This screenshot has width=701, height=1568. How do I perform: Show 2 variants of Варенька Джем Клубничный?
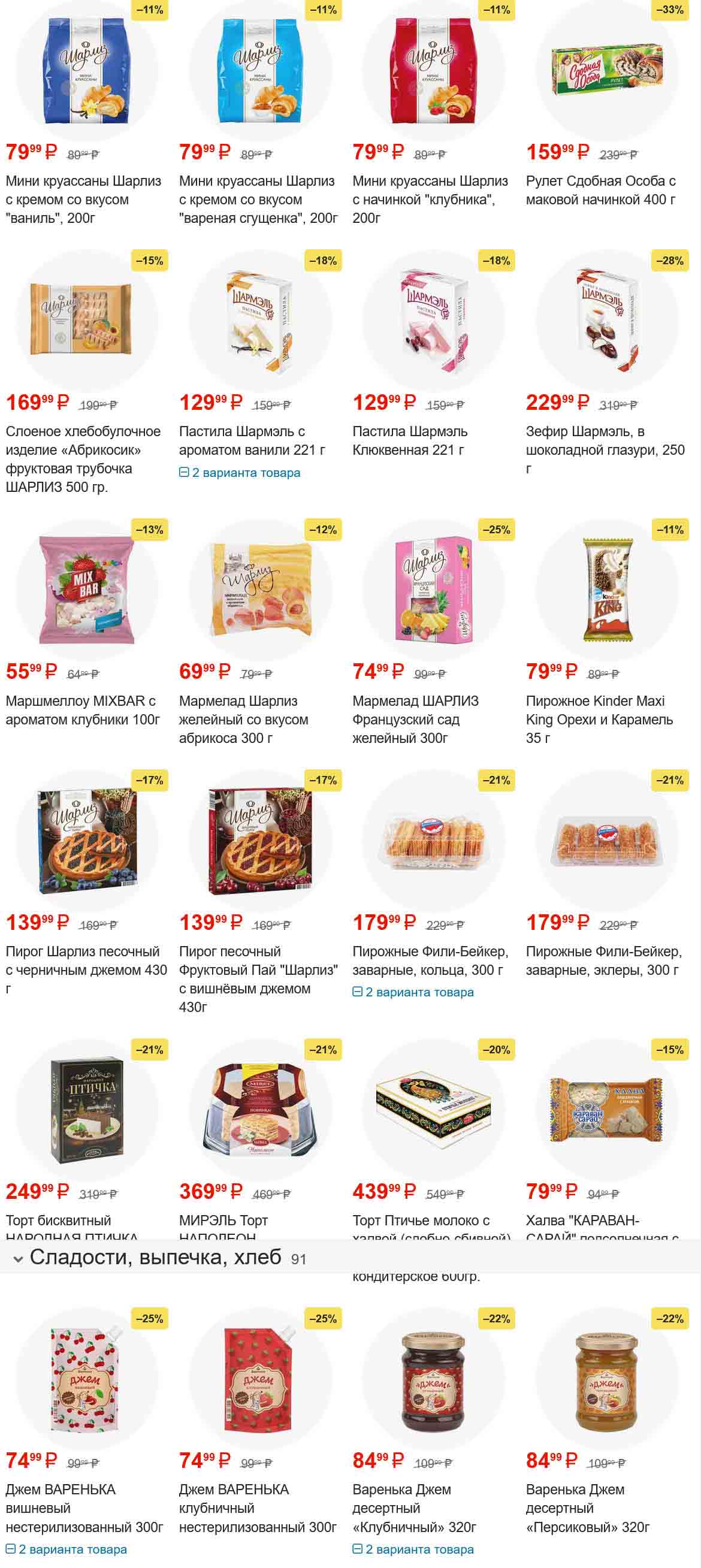coord(413,1550)
